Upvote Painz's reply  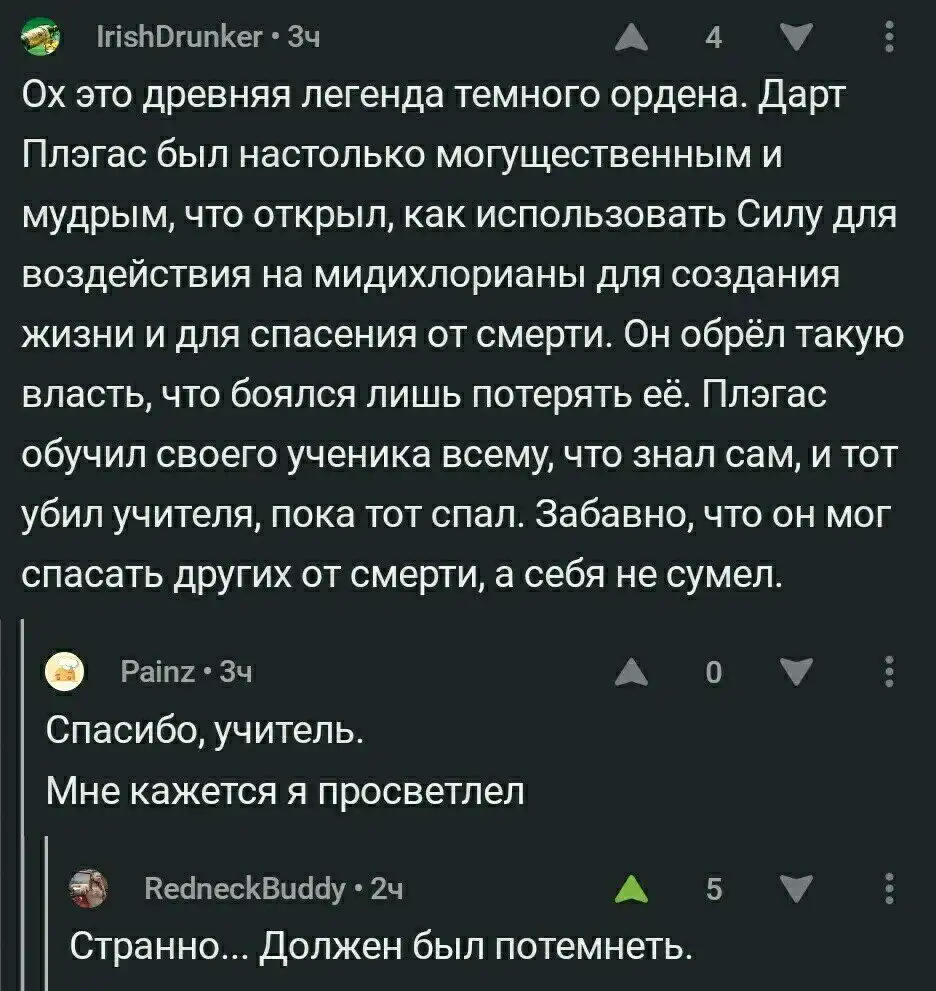[x=630, y=673]
